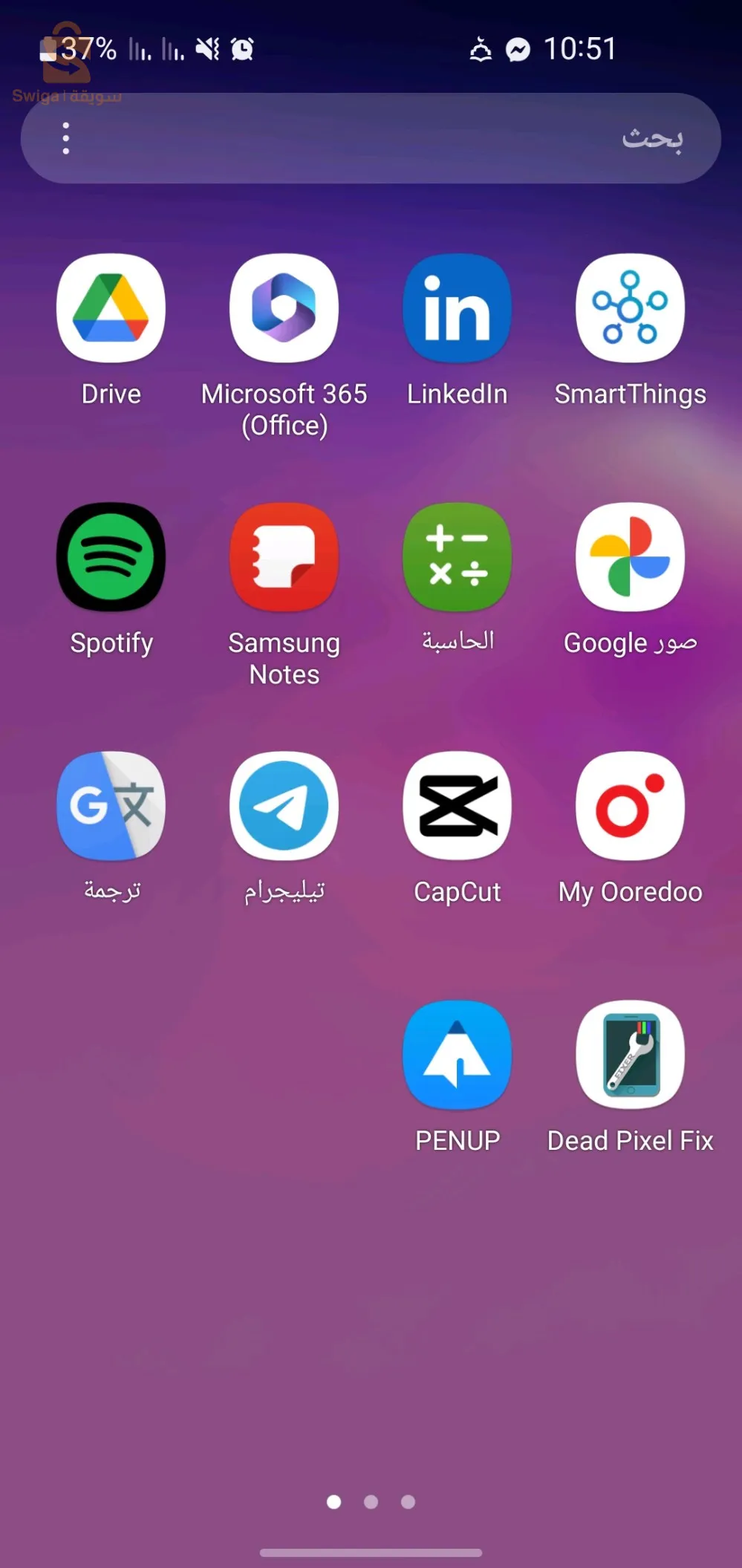
Task: Launch the Calculator (الحاسبة) app
Action: (x=457, y=557)
